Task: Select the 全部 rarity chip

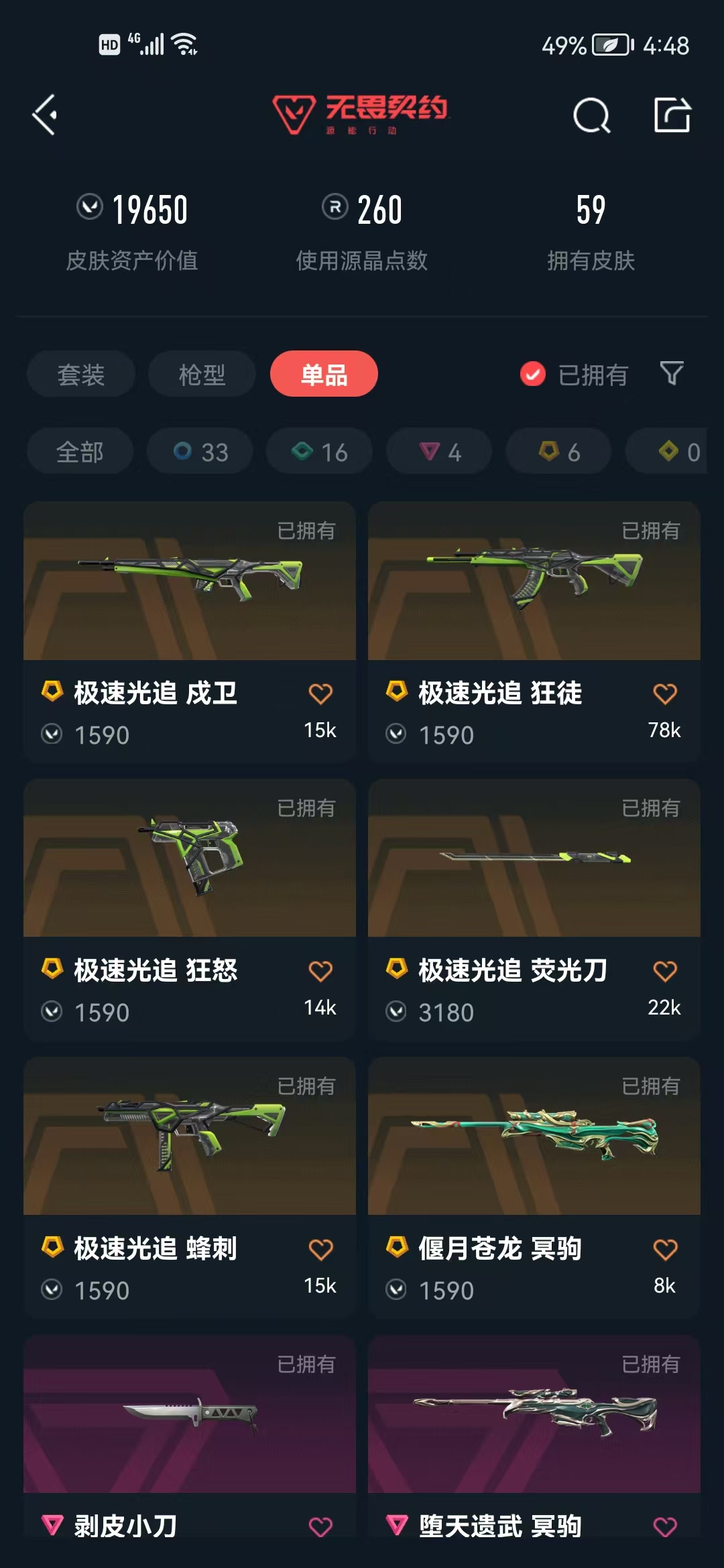Action: pyautogui.click(x=80, y=452)
